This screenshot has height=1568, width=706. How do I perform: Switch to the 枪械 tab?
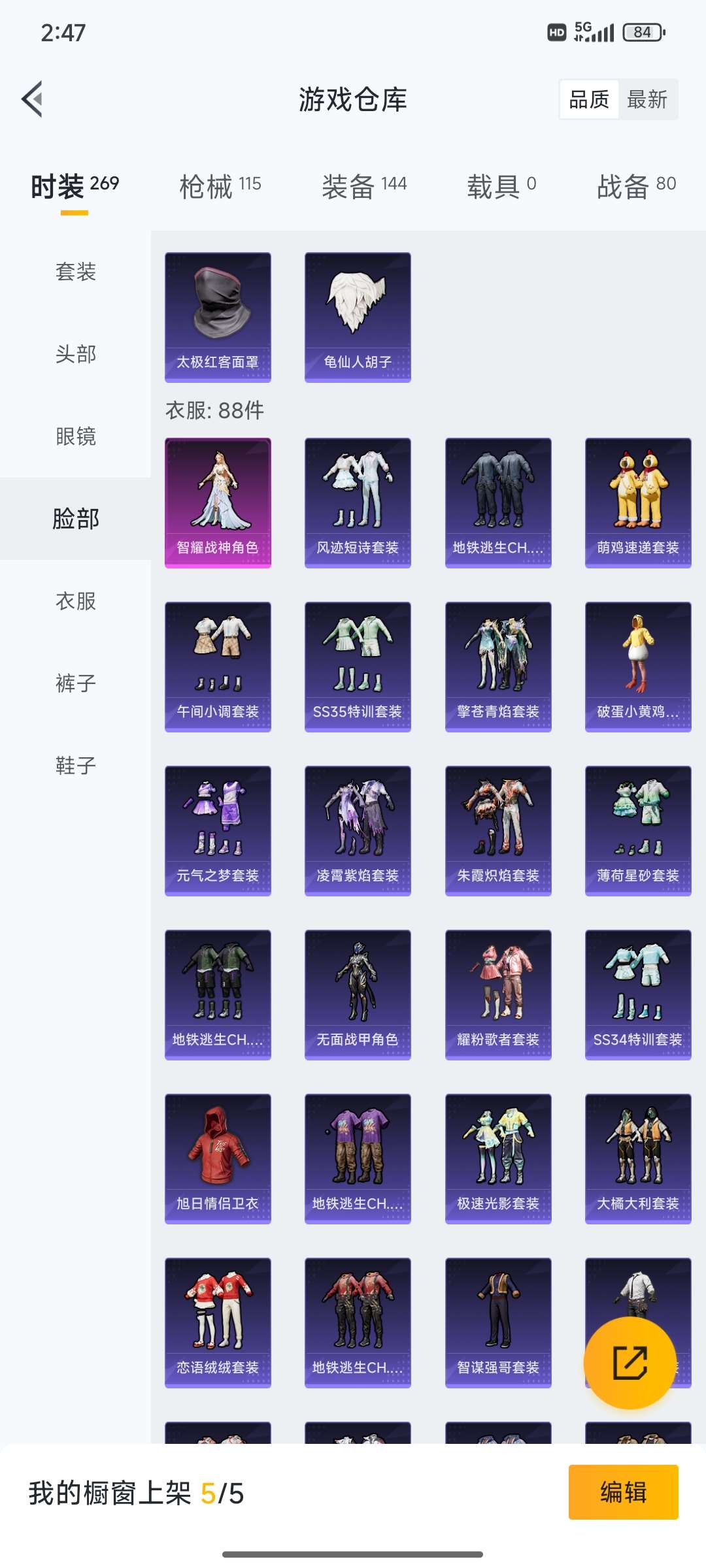(x=220, y=187)
